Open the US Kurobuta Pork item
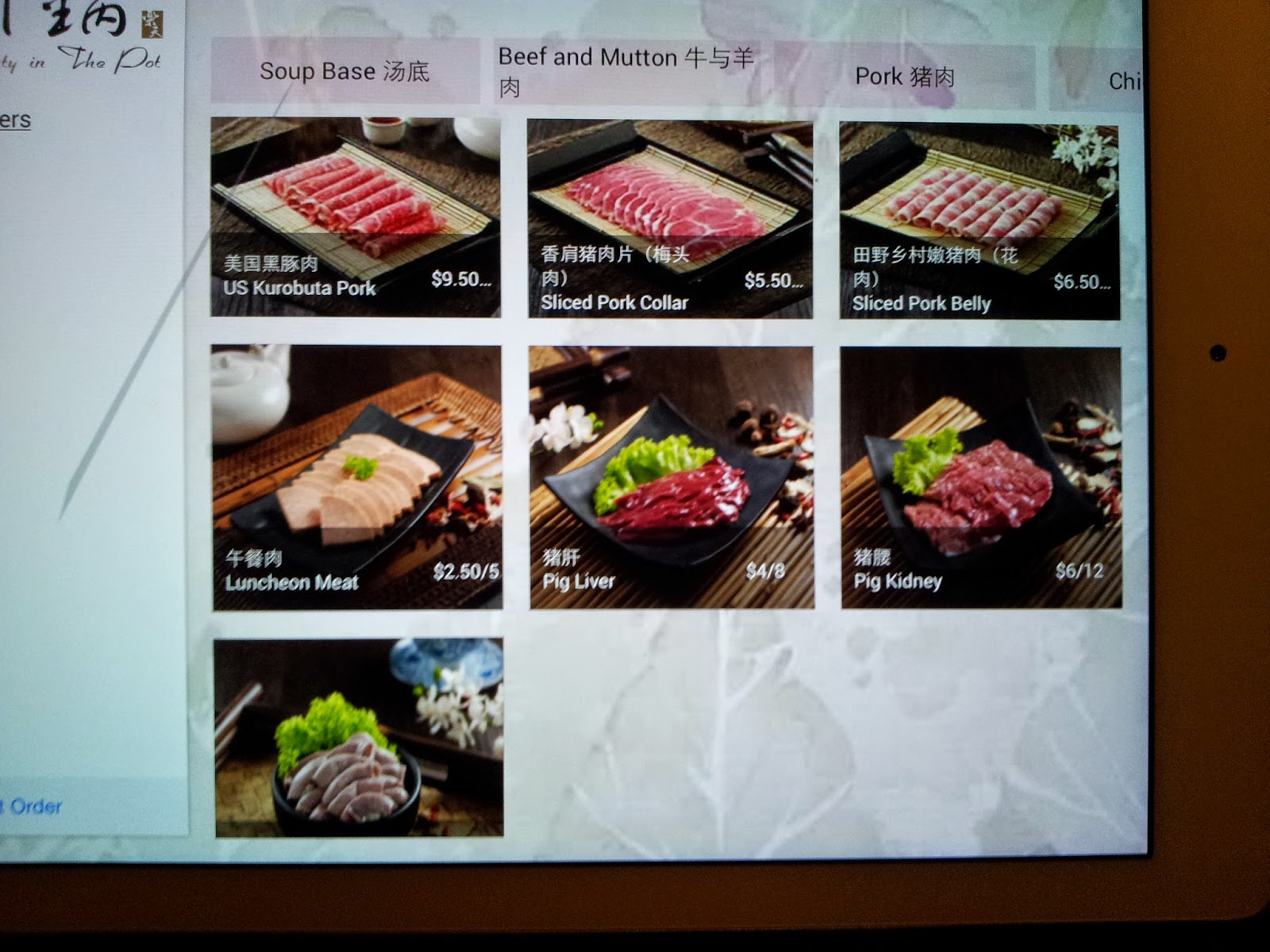Image resolution: width=1270 pixels, height=952 pixels. tap(355, 217)
